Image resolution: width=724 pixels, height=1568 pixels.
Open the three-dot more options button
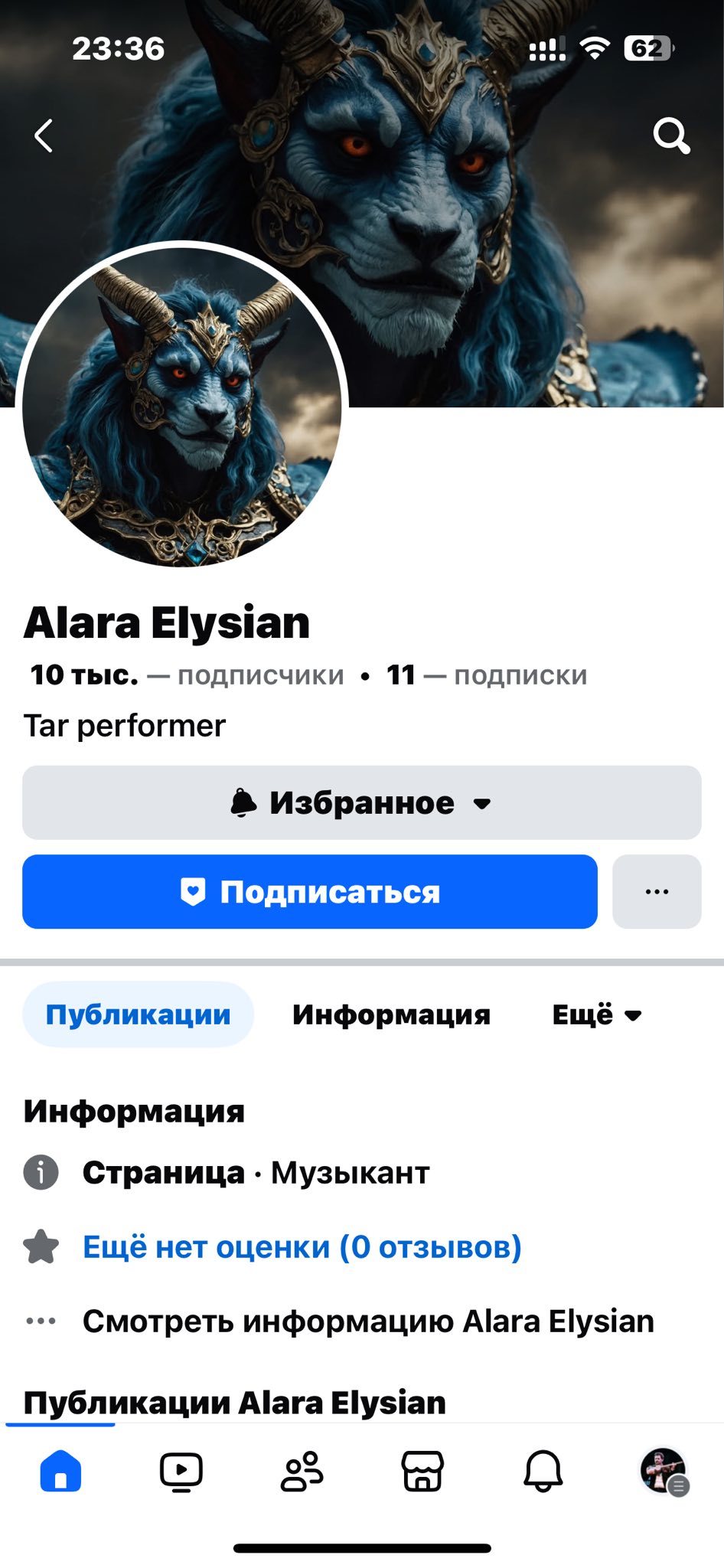pos(657,892)
